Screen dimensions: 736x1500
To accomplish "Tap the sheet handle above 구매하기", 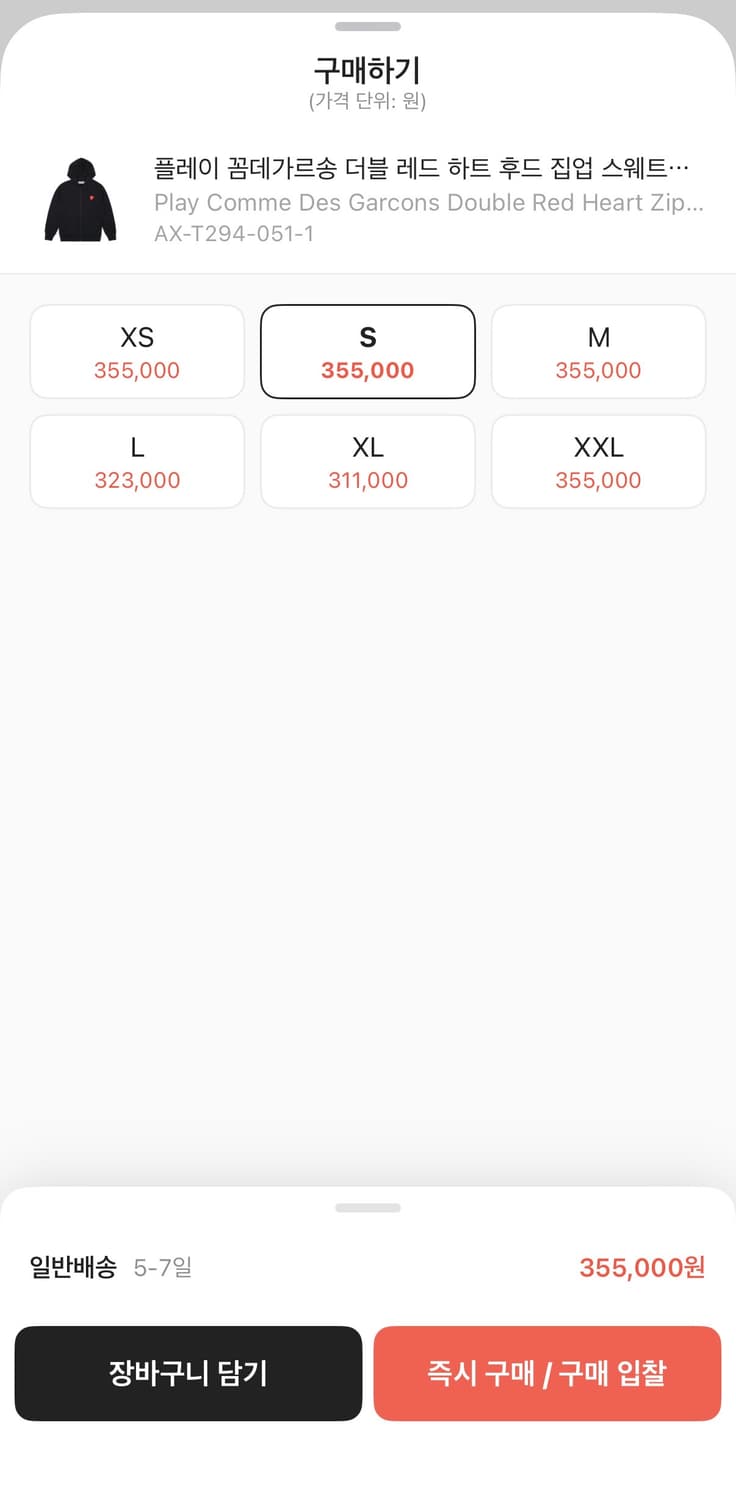I will pos(367,26).
